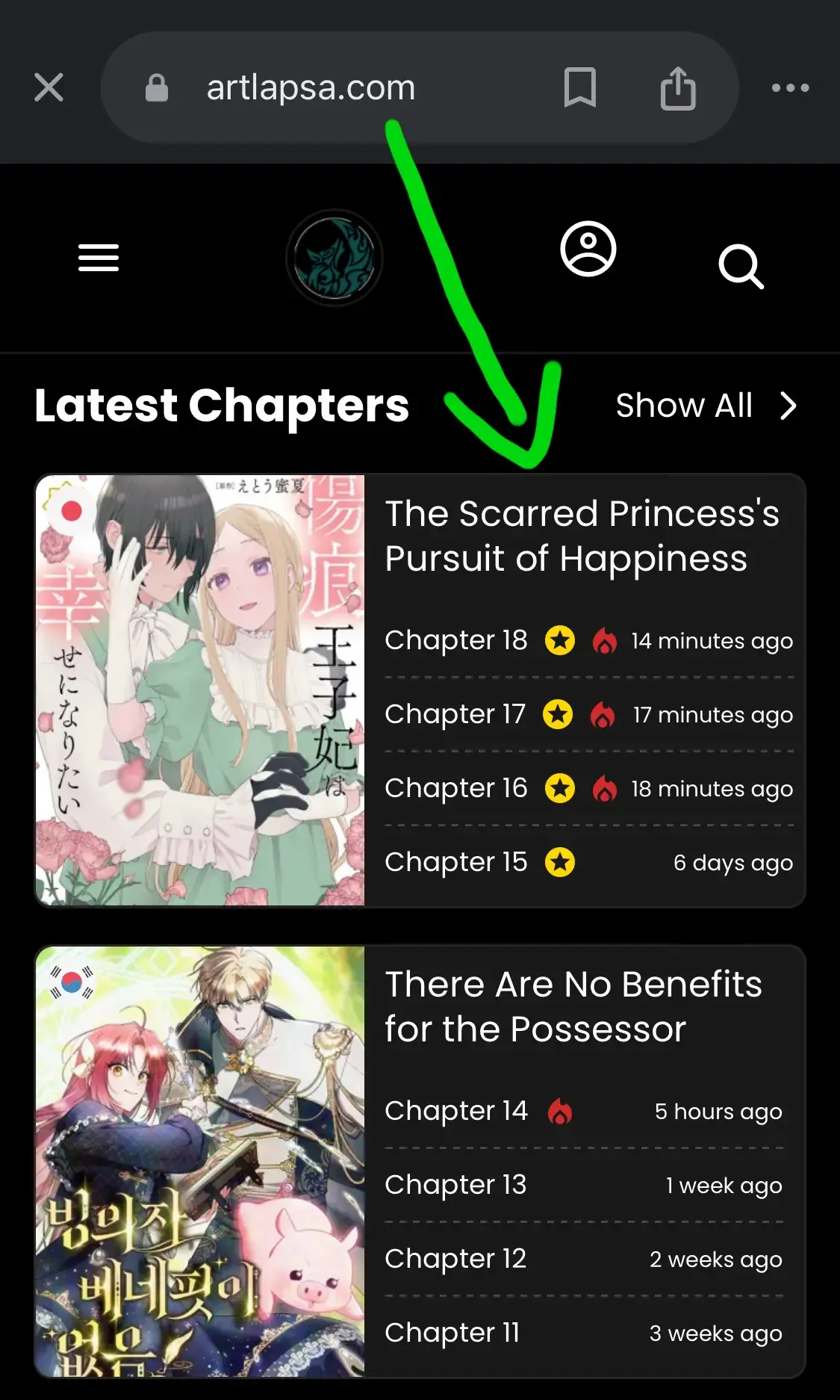Show All latest chapters

point(706,406)
